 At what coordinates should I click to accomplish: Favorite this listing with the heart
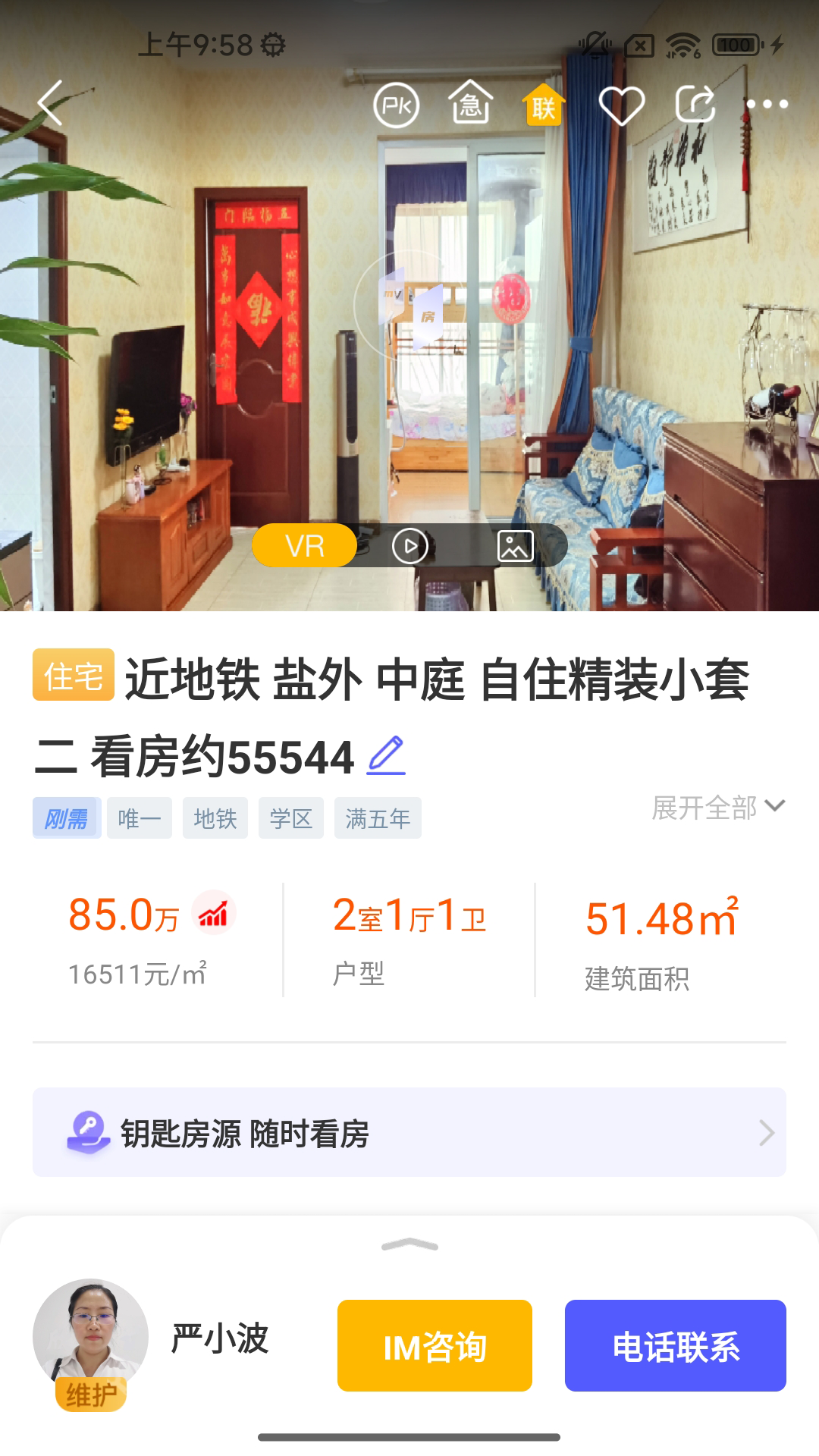621,105
